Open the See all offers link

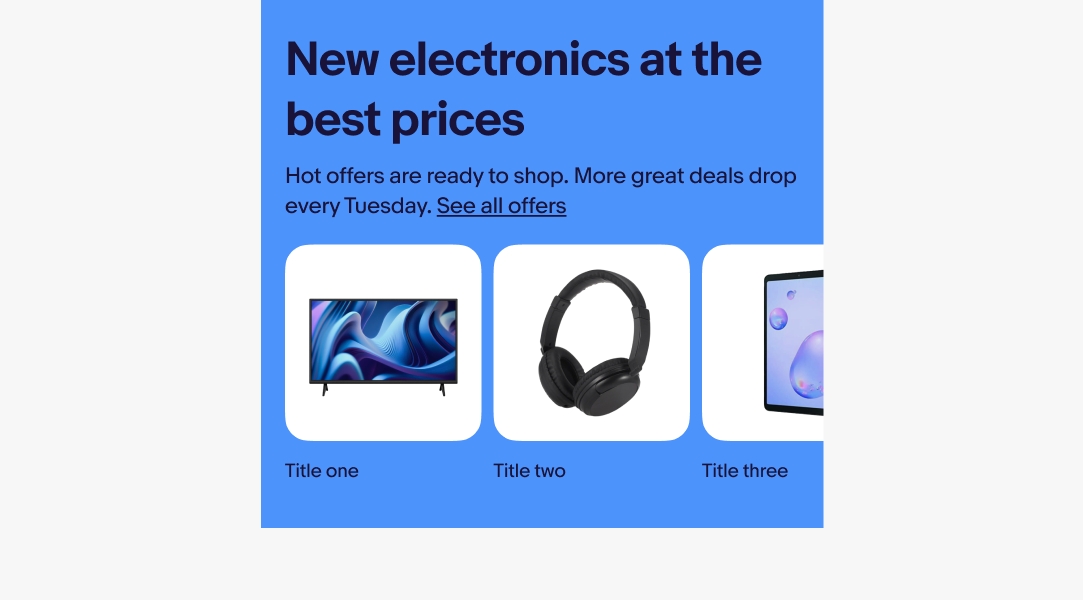tap(501, 206)
